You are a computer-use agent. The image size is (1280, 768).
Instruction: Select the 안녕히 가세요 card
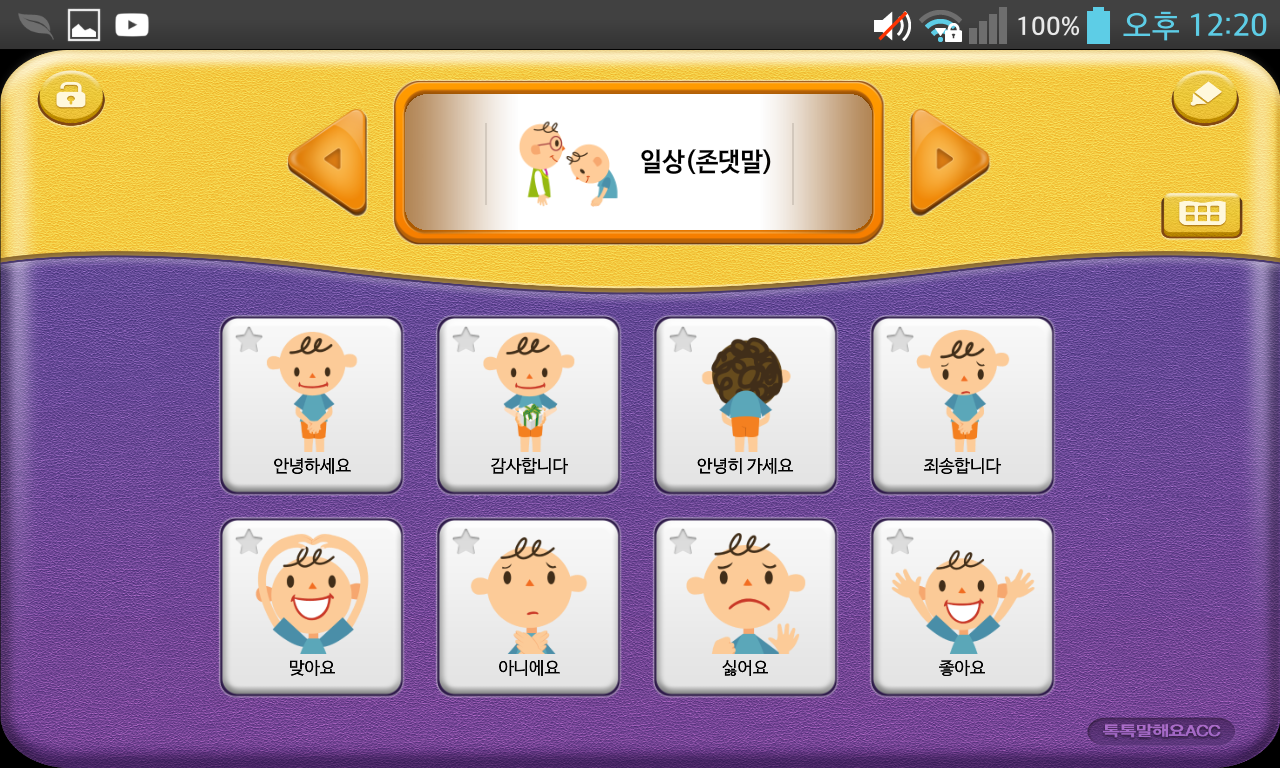[x=745, y=405]
